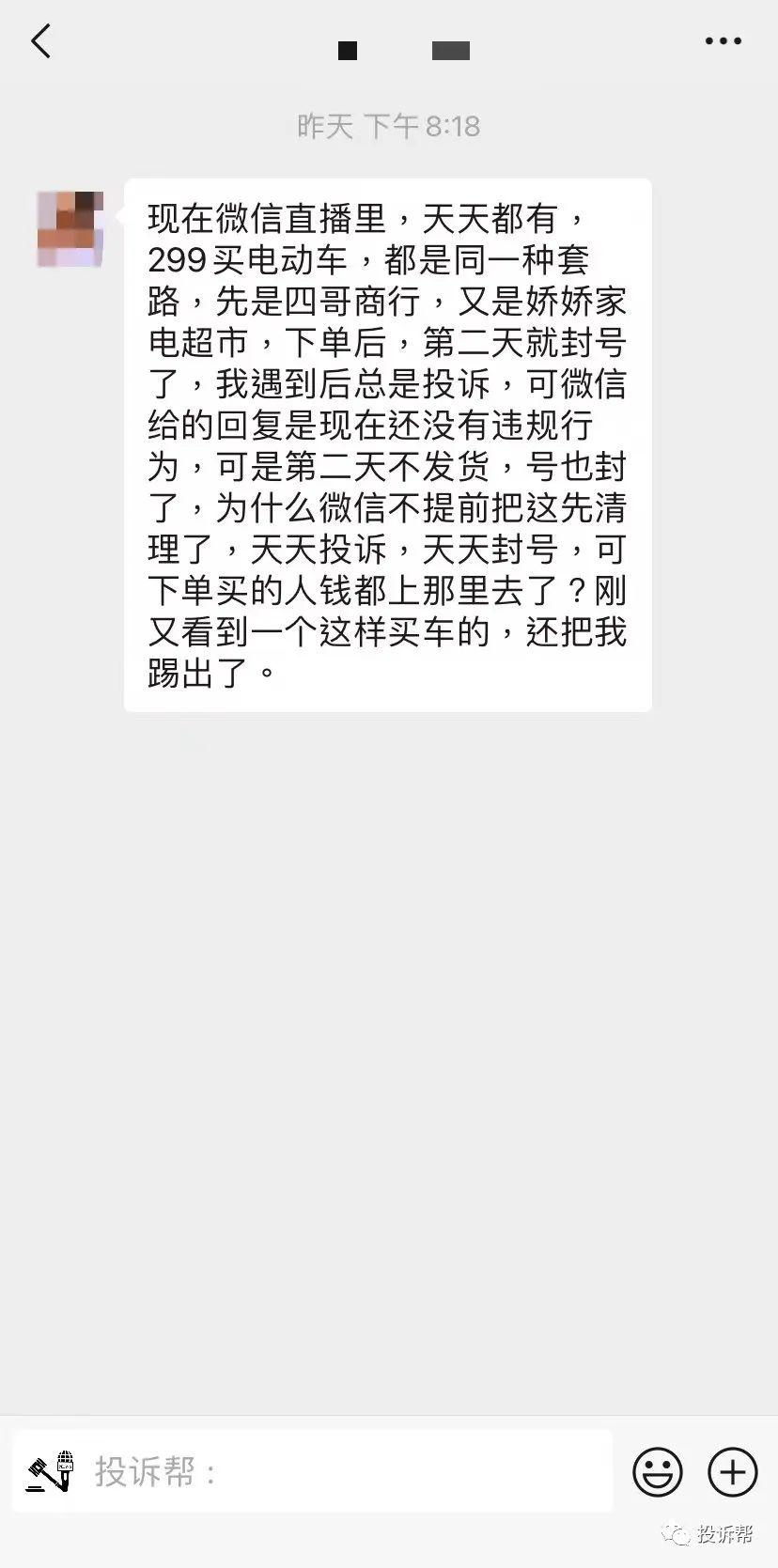778x1568 pixels.
Task: Go back to the chat list
Action: click(x=41, y=42)
